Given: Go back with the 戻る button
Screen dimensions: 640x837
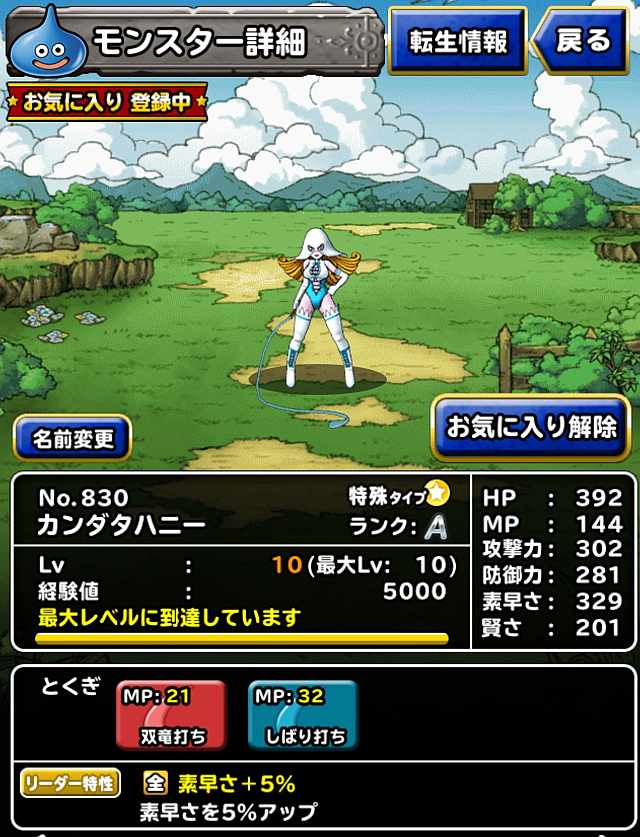Looking at the screenshot, I should 583,41.
